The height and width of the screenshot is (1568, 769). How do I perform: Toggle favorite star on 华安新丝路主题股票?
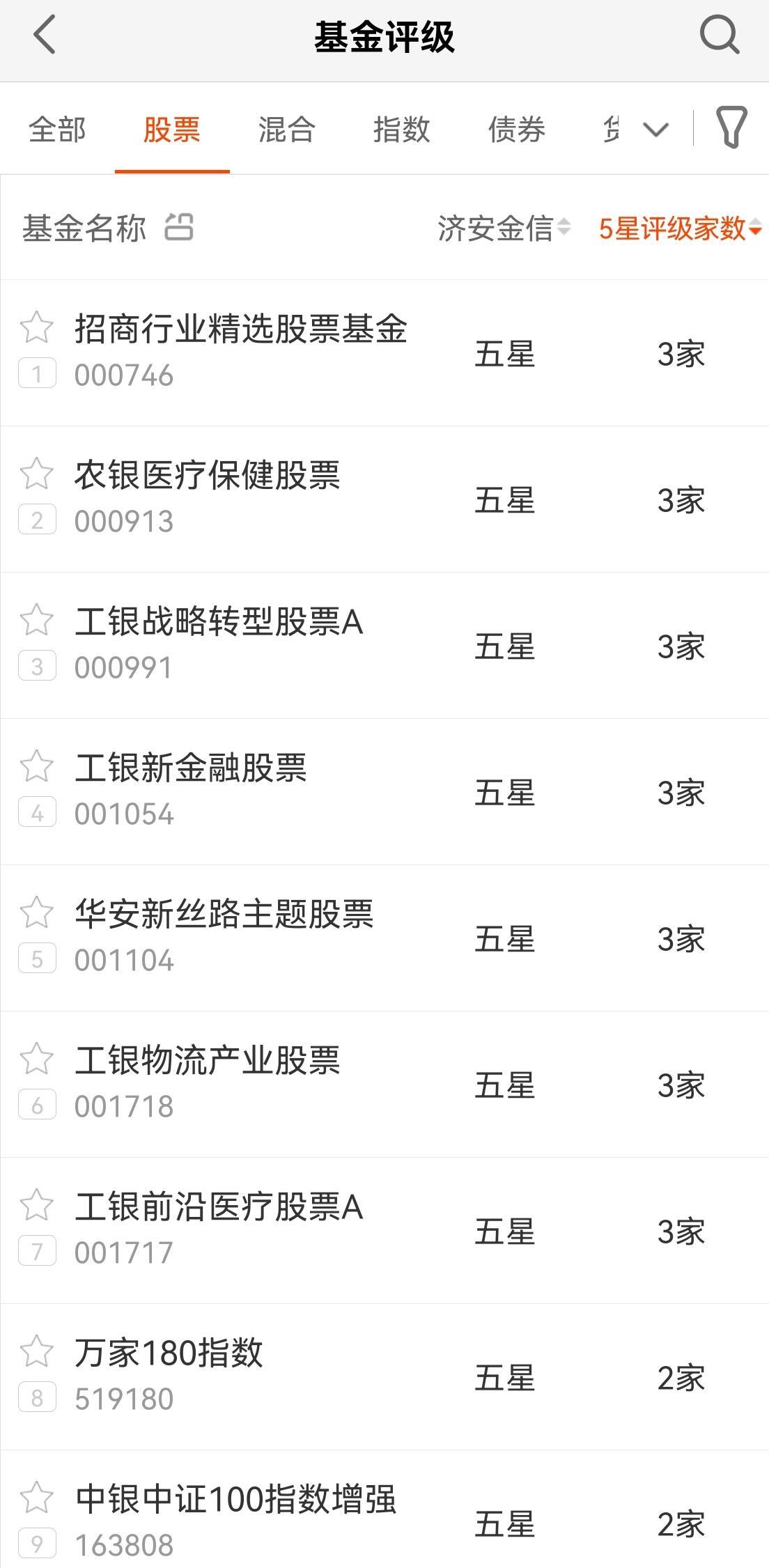click(x=38, y=912)
